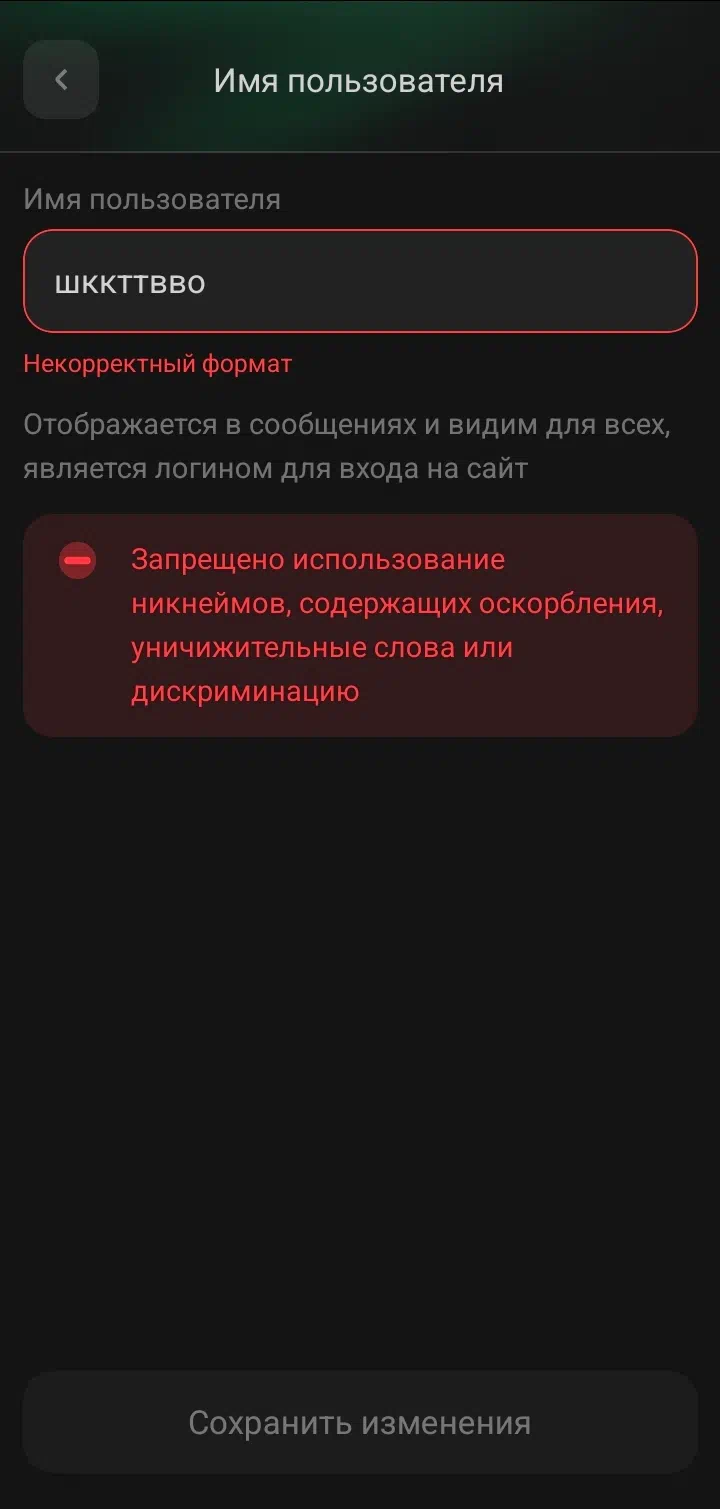The image size is (720, 1509).
Task: Go back using the top-left arrow
Action: pyautogui.click(x=61, y=80)
